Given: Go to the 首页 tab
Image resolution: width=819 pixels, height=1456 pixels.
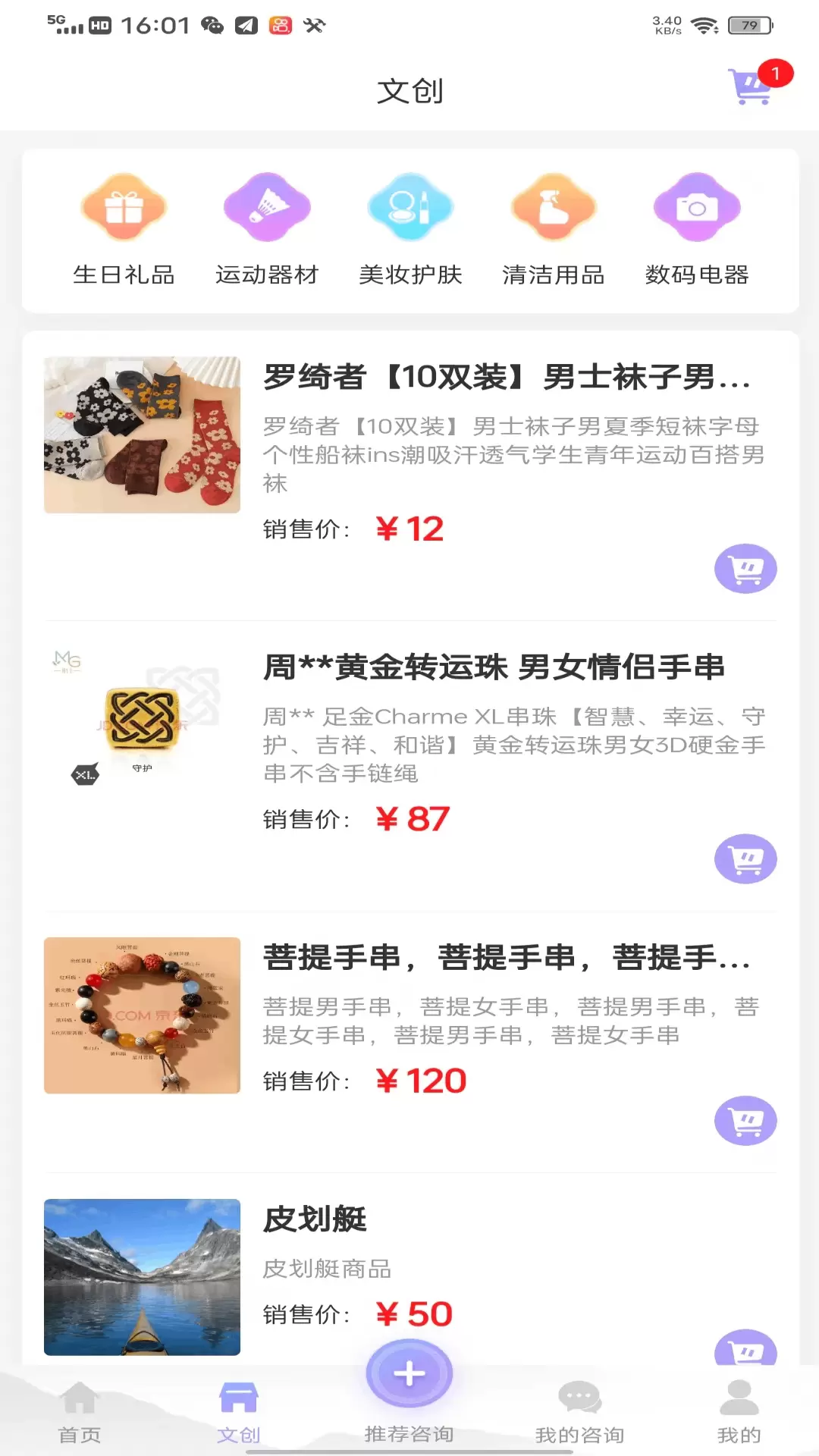Looking at the screenshot, I should (80, 1412).
